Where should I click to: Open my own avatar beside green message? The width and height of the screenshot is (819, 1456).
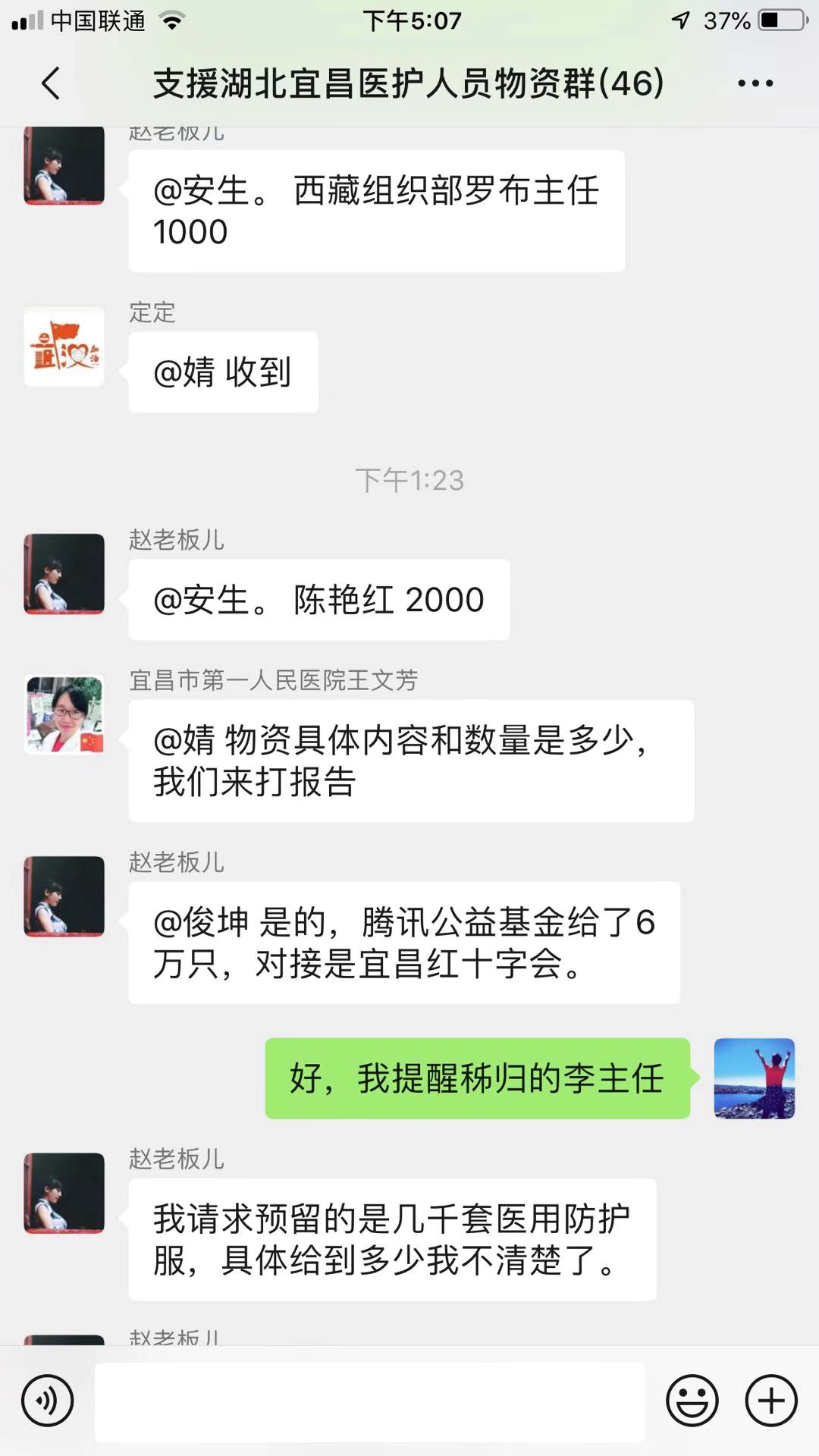tap(754, 1078)
